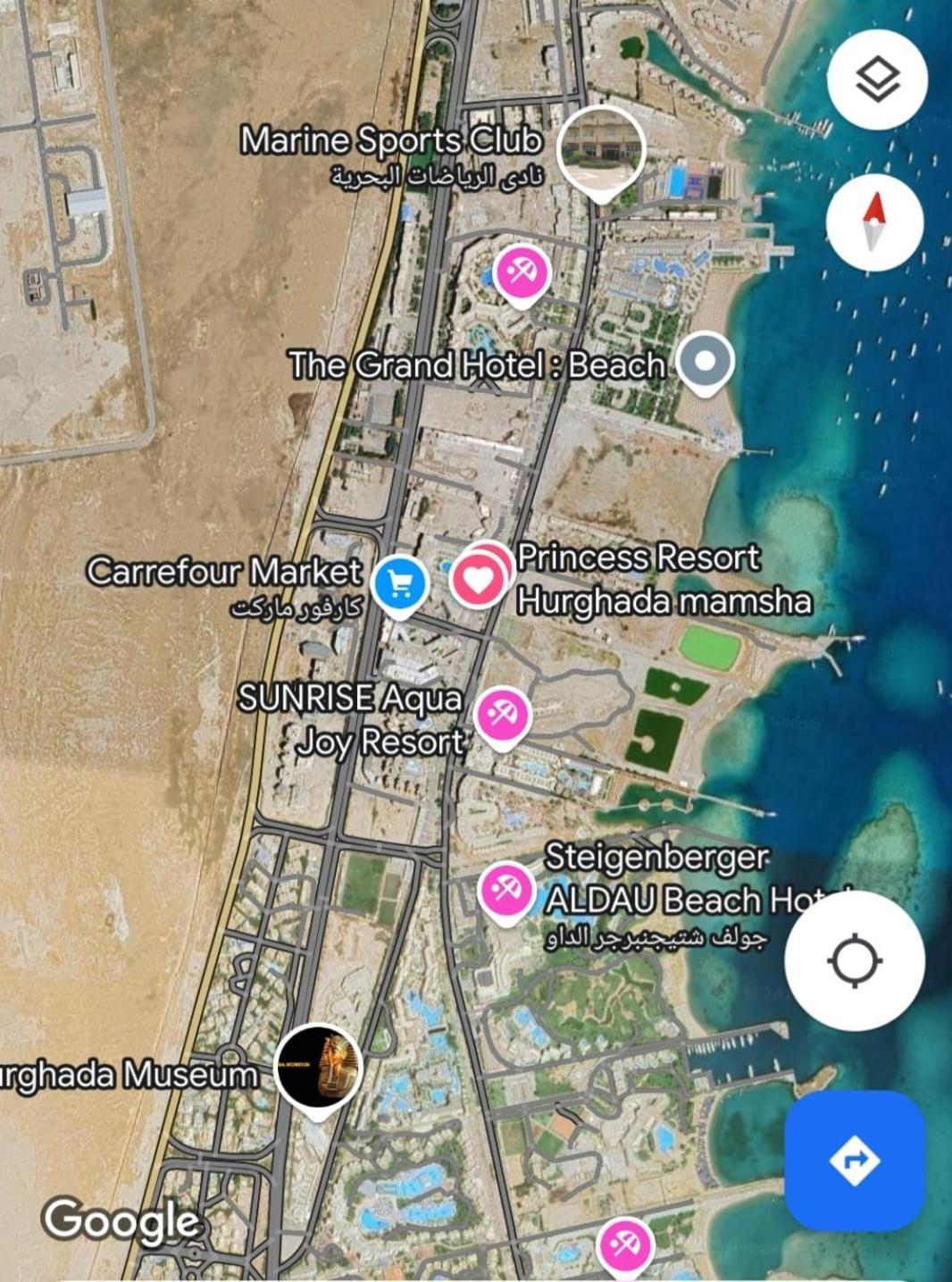This screenshot has height=1282, width=952.
Task: Open the SUNRISE Aqua Joy Resort pin
Action: click(502, 714)
